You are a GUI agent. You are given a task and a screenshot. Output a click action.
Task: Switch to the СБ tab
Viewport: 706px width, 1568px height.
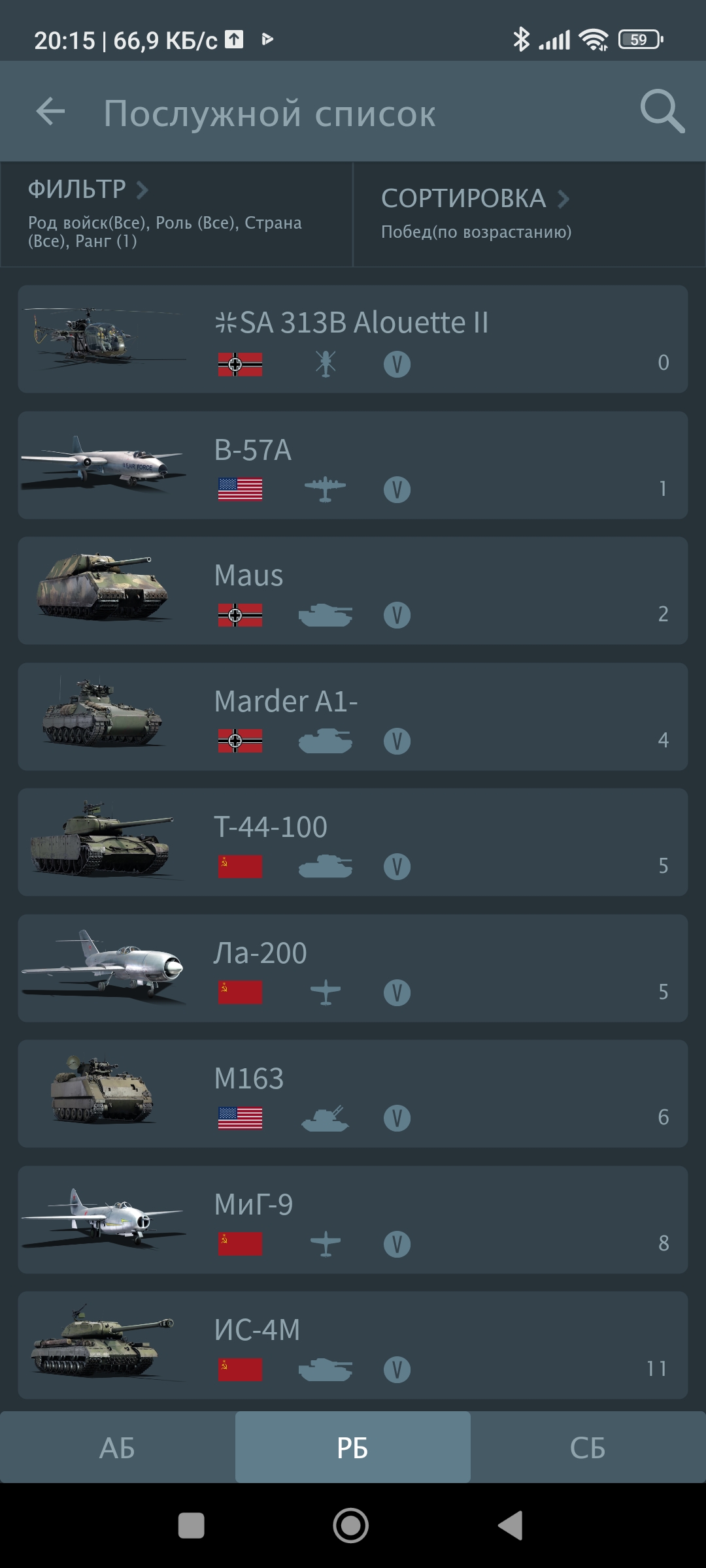click(x=588, y=1447)
